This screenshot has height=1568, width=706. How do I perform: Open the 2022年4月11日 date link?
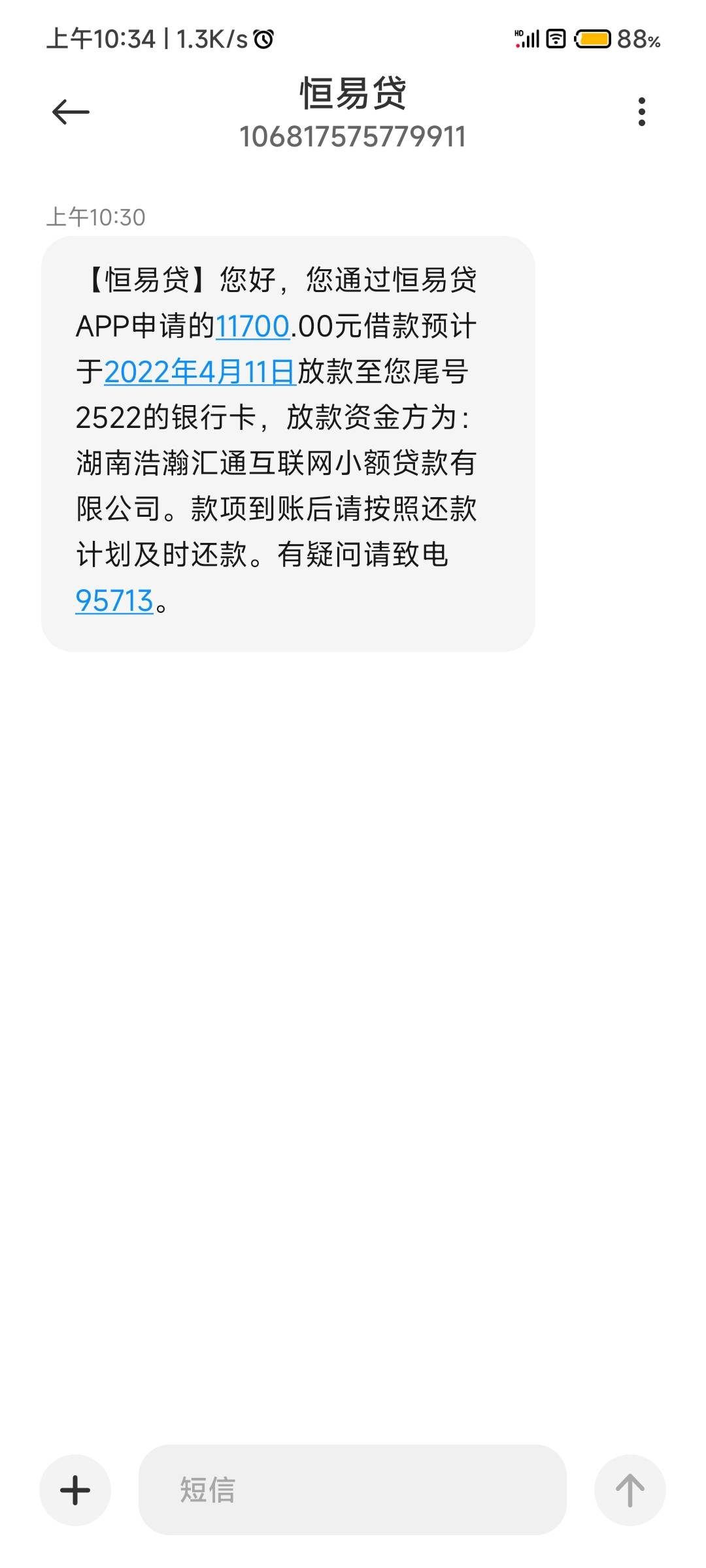[x=200, y=372]
